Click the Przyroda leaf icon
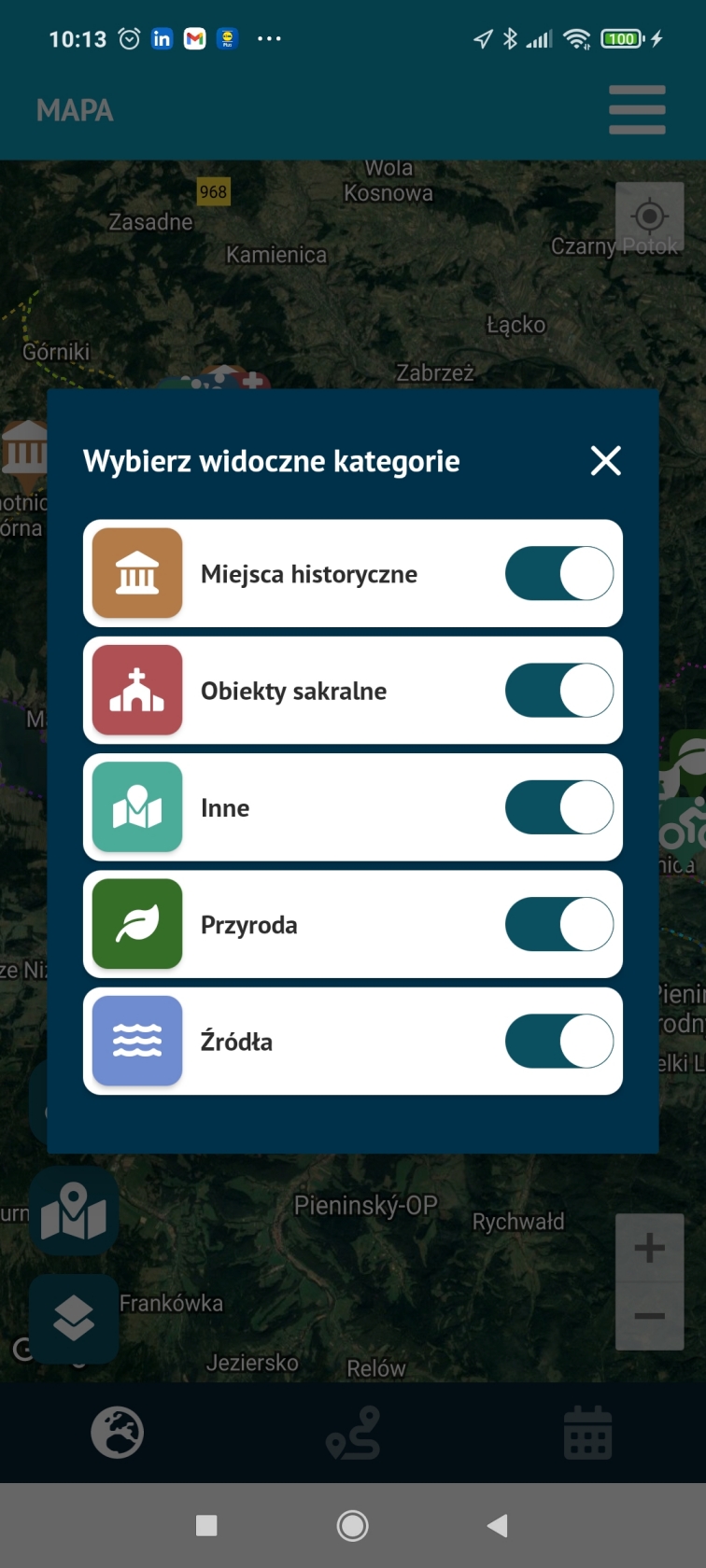This screenshot has height=1568, width=706. [136, 924]
